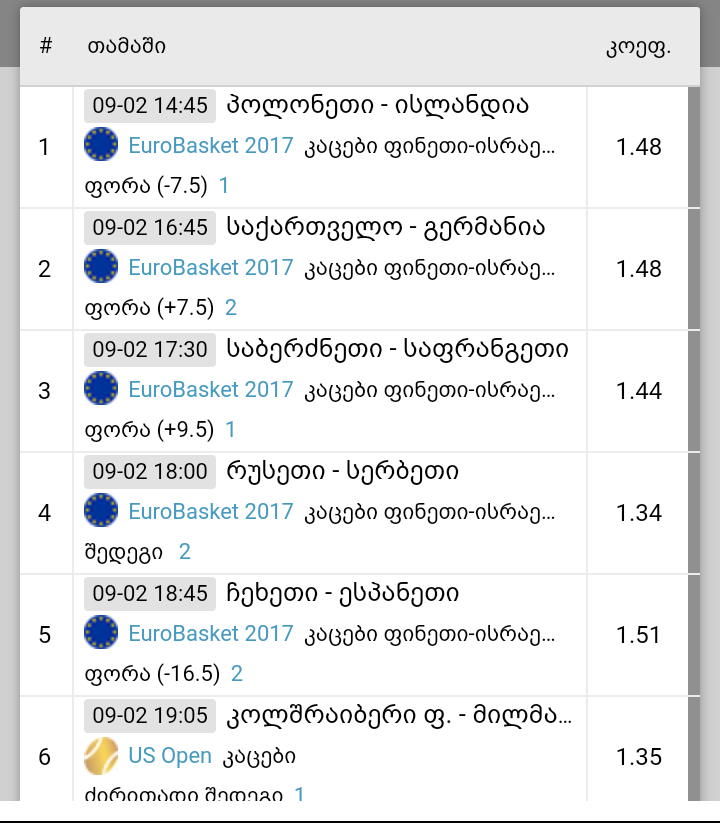Select pick '2' for the Georgia-Germany handicap
The image size is (720, 823).
pos(231,307)
